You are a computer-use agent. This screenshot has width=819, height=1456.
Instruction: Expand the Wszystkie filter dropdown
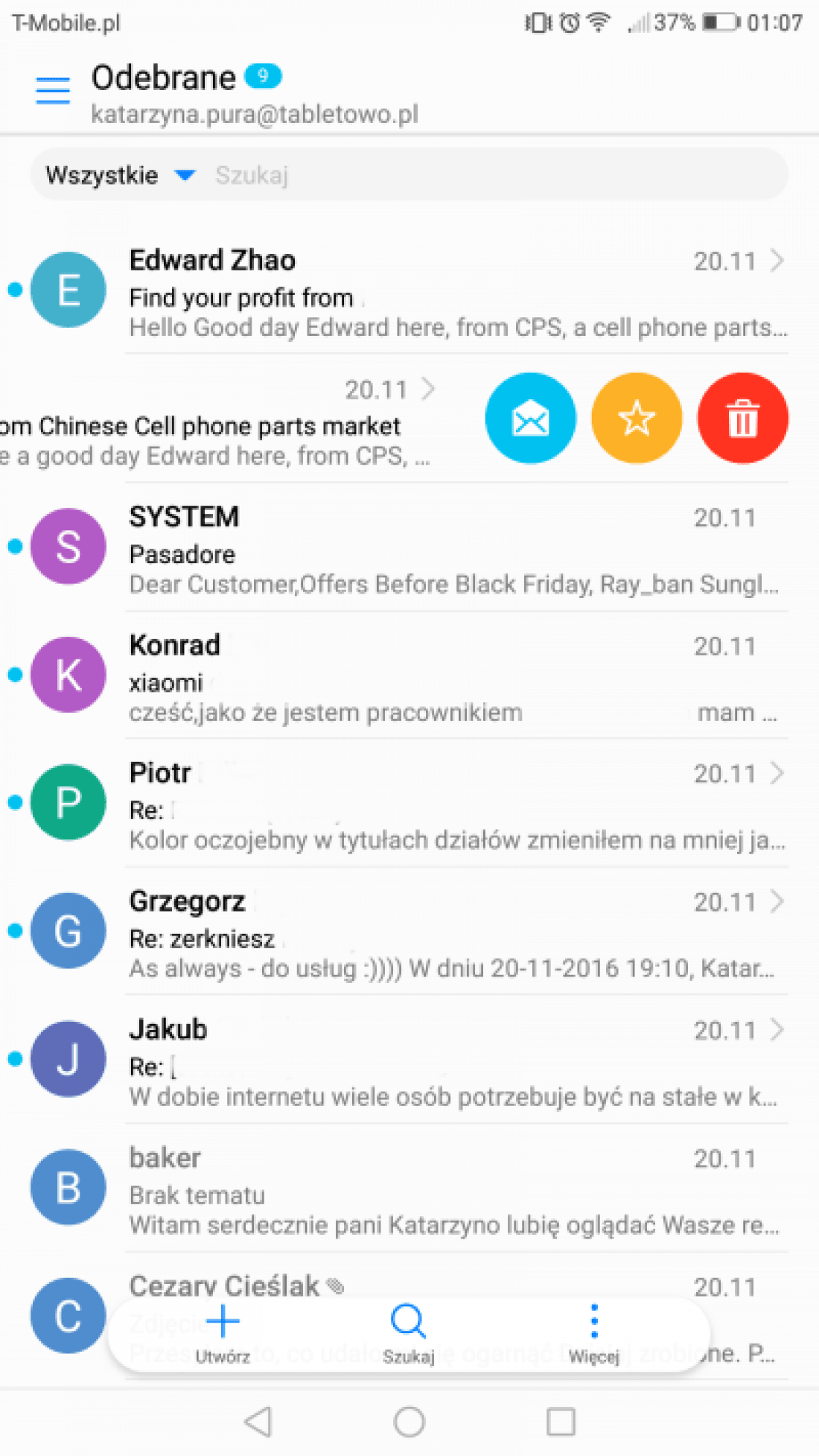pyautogui.click(x=121, y=175)
